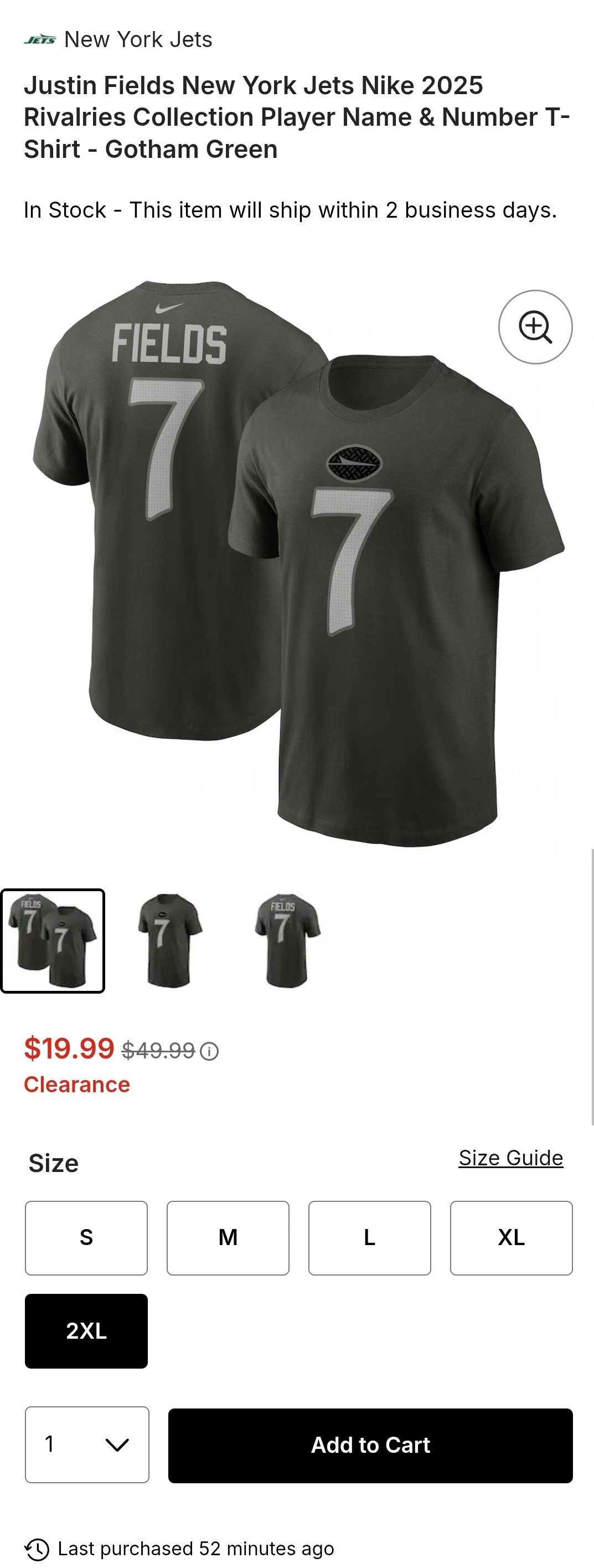Choose size S
This screenshot has height=1568, width=594.
[x=86, y=1237]
